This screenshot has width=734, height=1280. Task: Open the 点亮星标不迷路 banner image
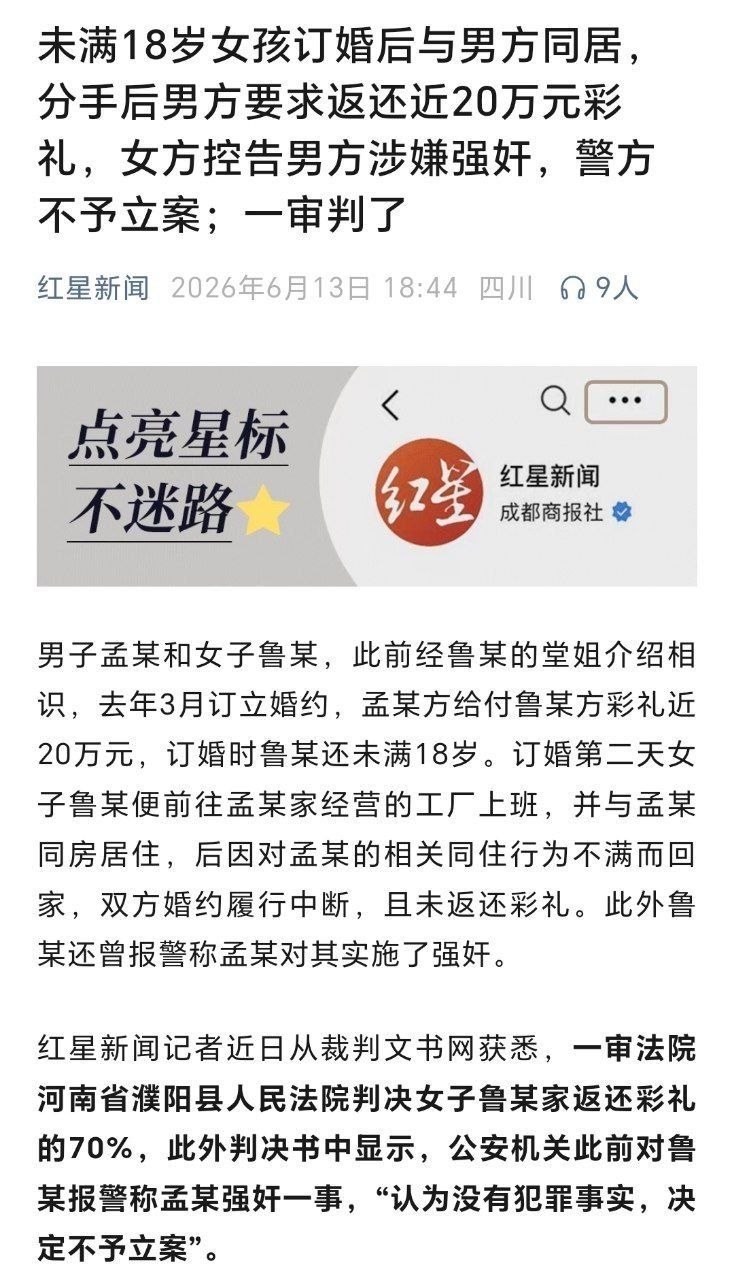click(367, 476)
